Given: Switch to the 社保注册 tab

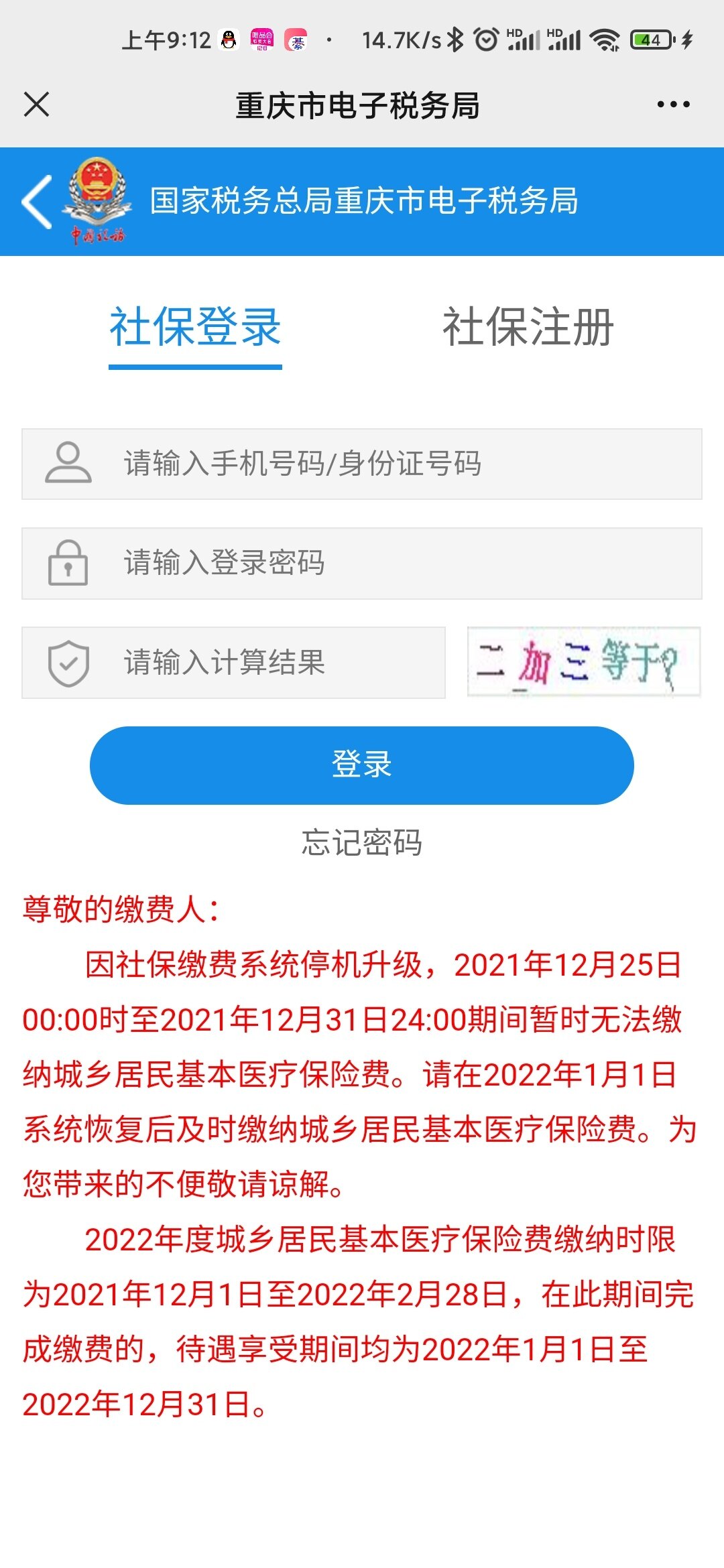Looking at the screenshot, I should 528,328.
